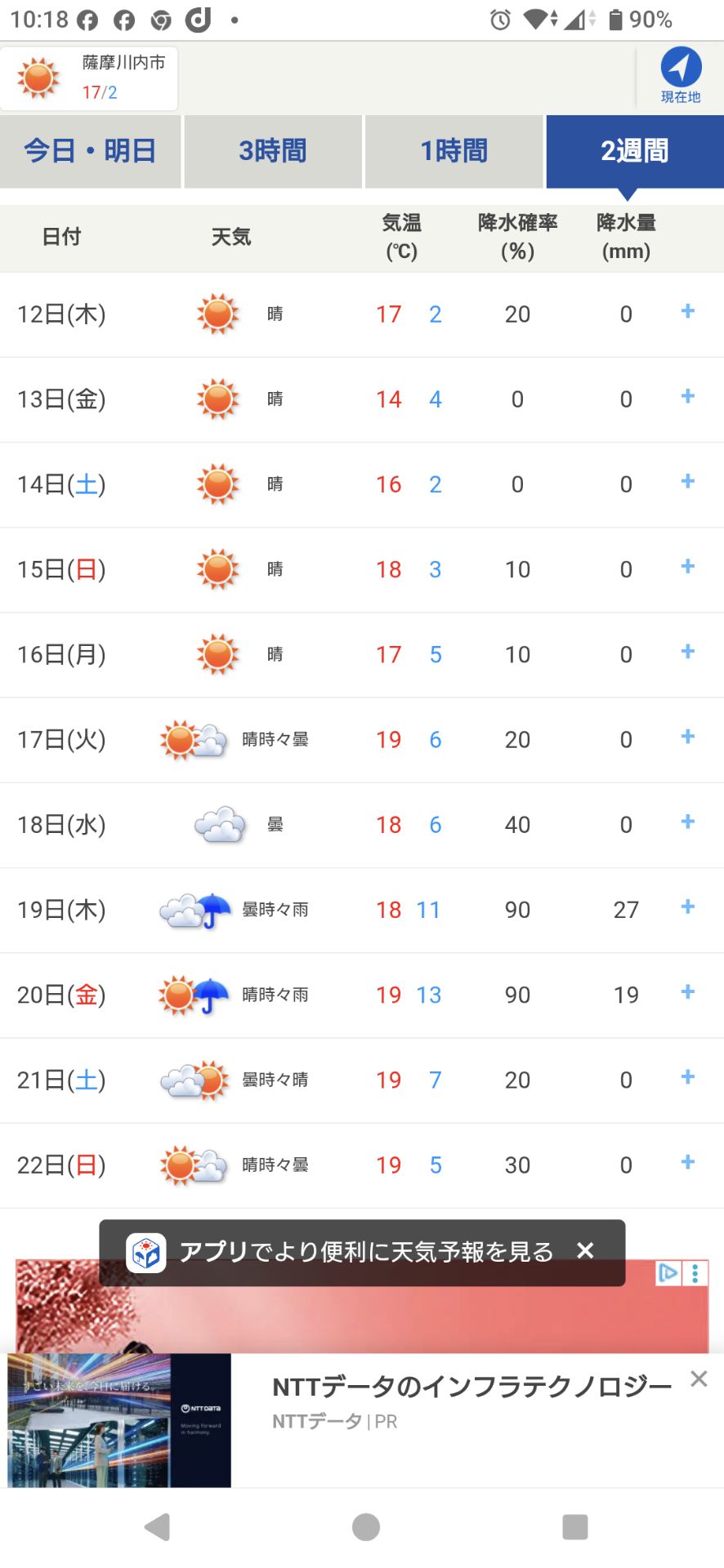
Task: Open the ad options menu on red banner
Action: [x=695, y=1273]
